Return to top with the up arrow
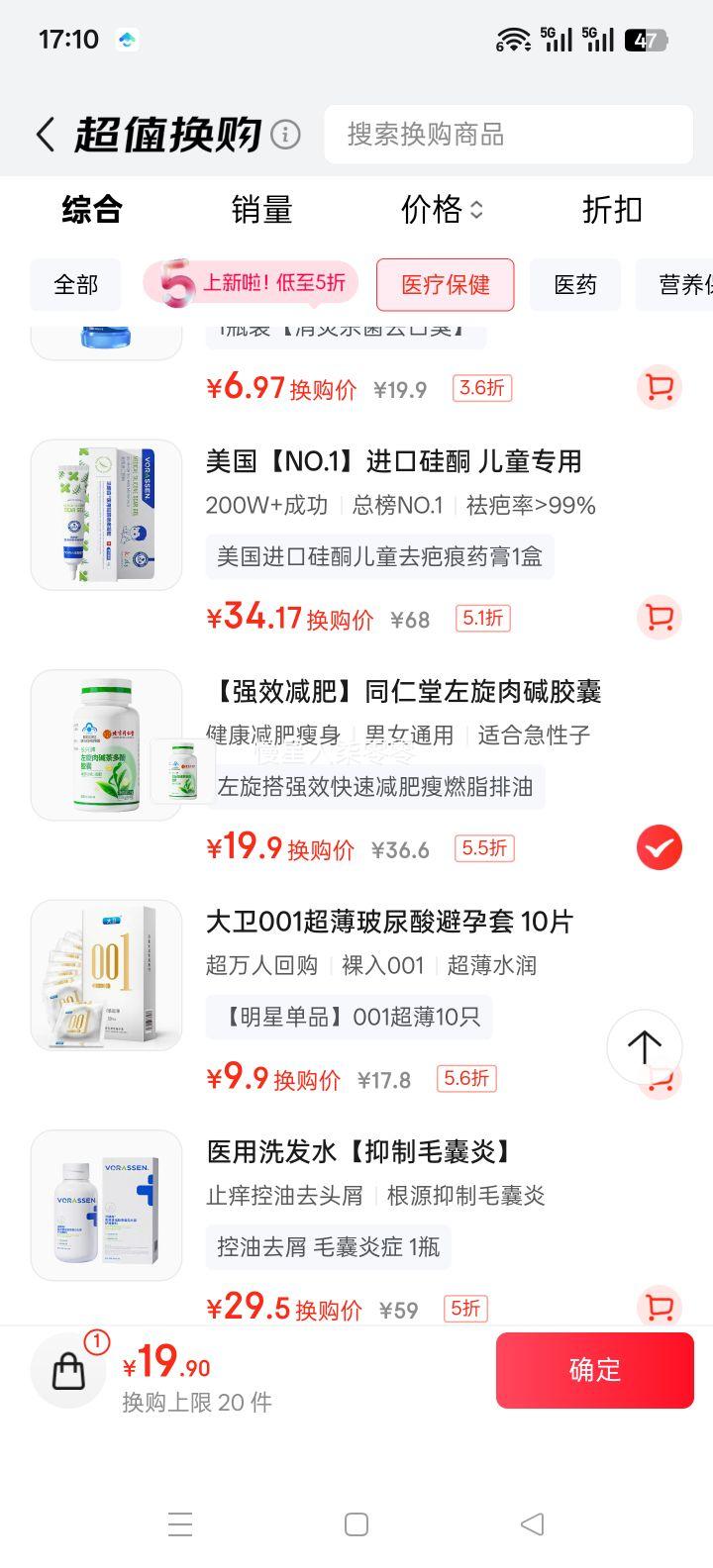 644,1046
